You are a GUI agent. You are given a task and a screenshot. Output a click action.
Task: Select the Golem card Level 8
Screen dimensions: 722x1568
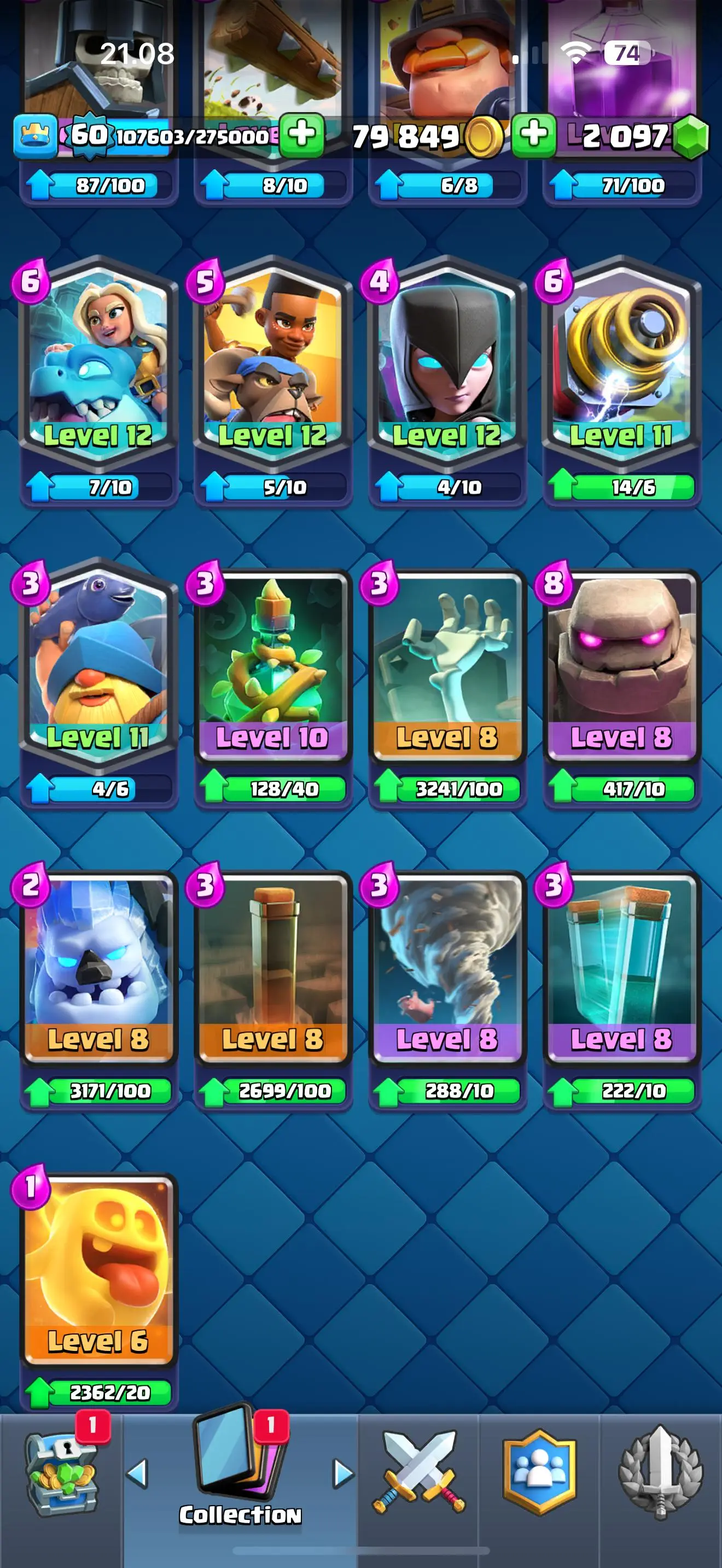(621, 664)
